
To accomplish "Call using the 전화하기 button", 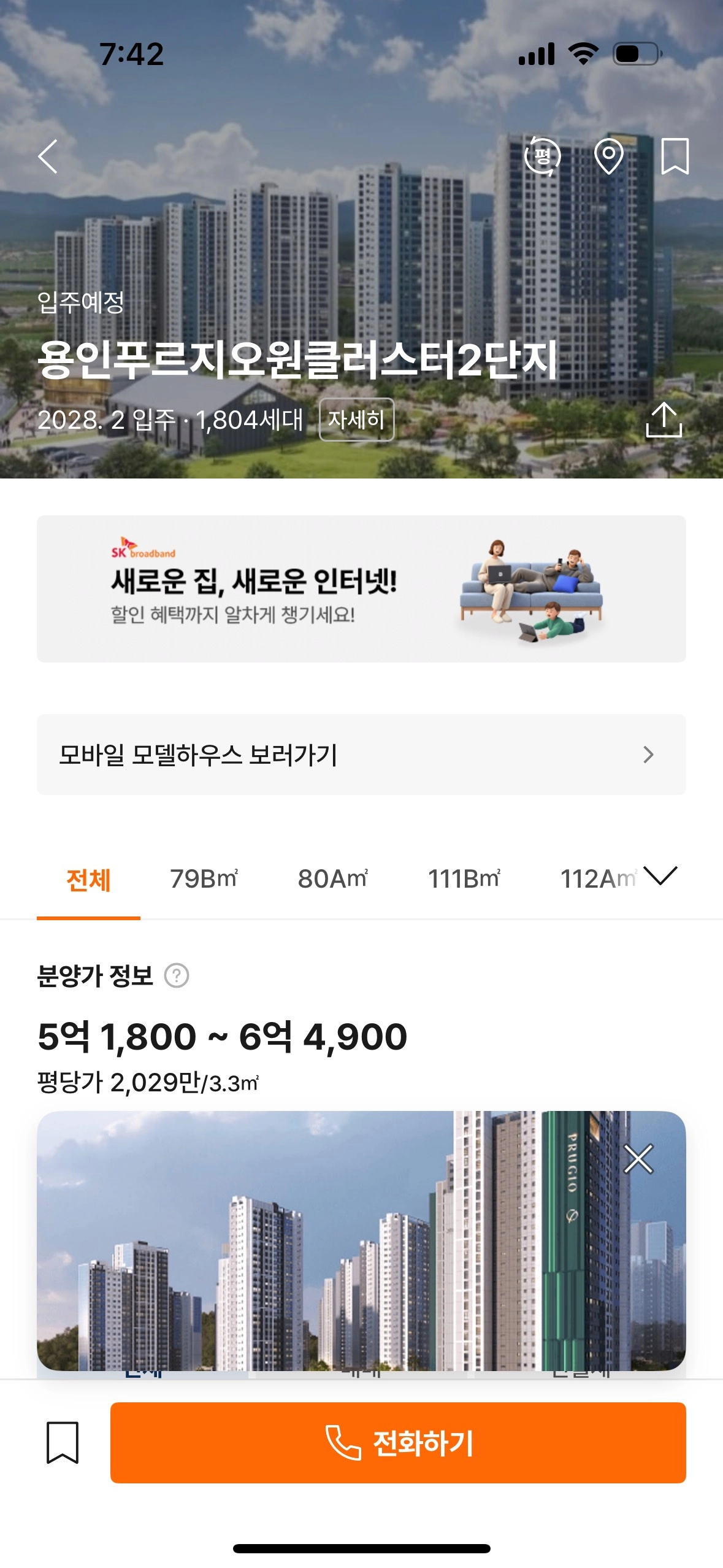I will coord(398,1442).
